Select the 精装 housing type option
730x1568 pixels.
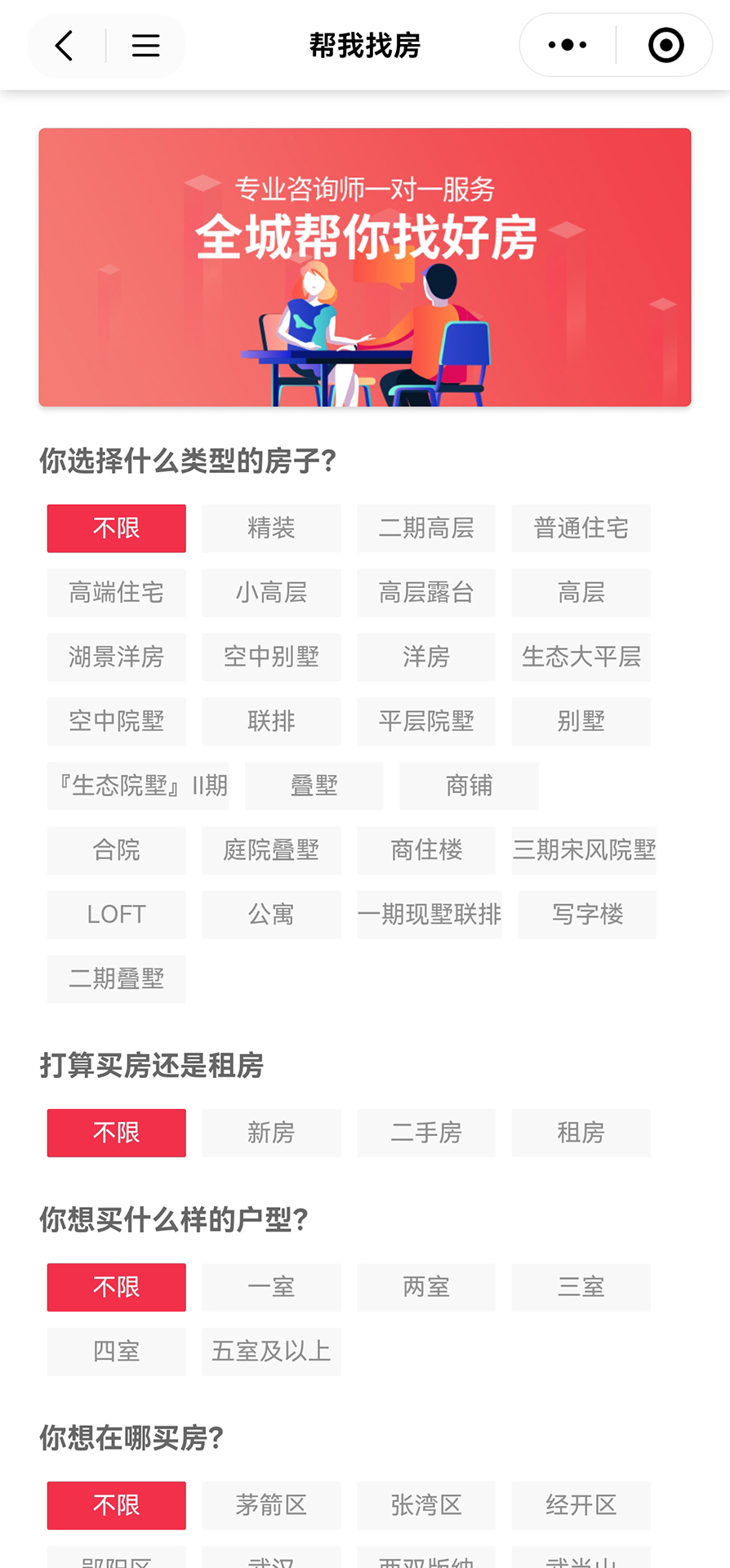click(271, 528)
